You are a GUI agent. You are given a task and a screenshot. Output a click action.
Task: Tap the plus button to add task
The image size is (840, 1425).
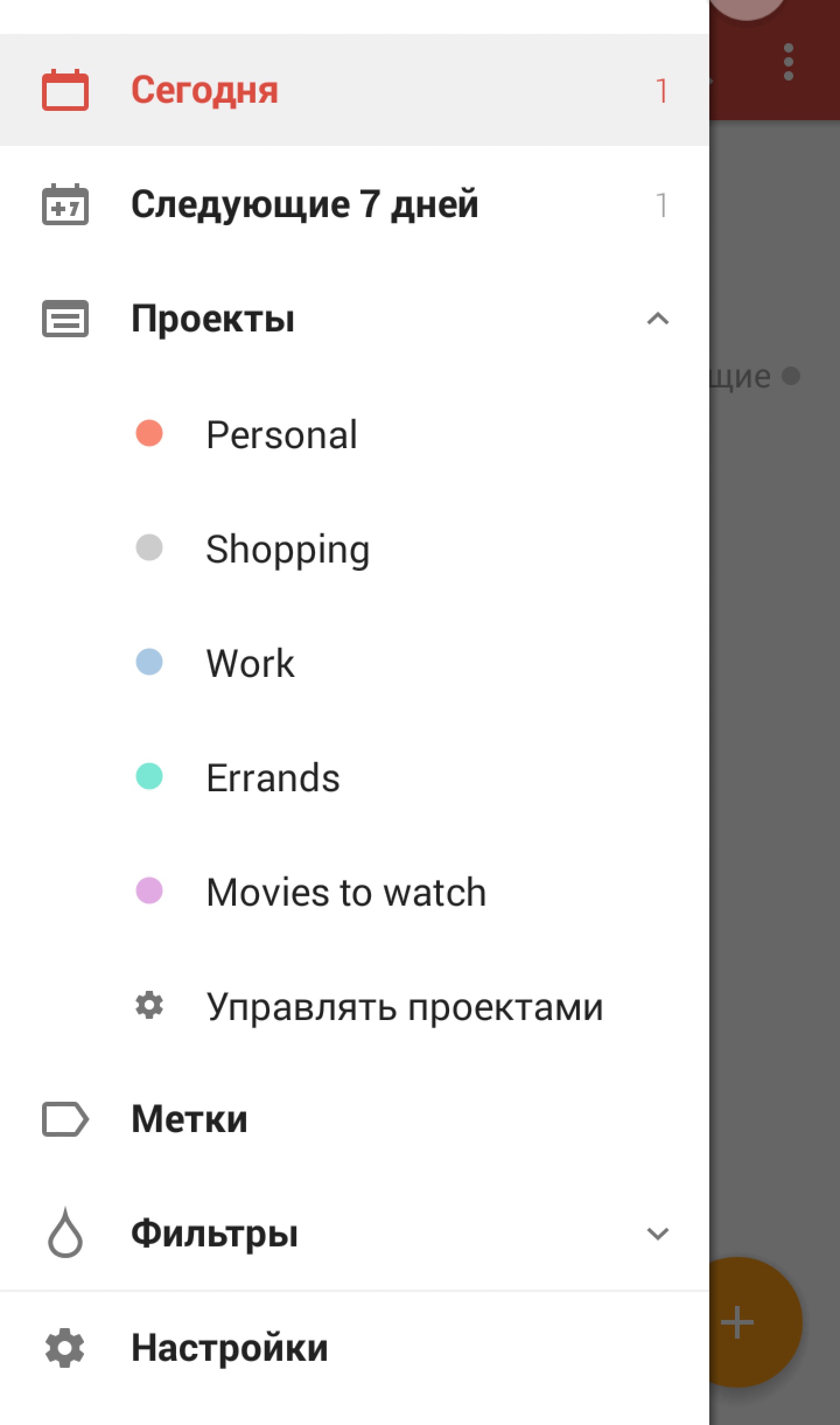pos(738,1322)
